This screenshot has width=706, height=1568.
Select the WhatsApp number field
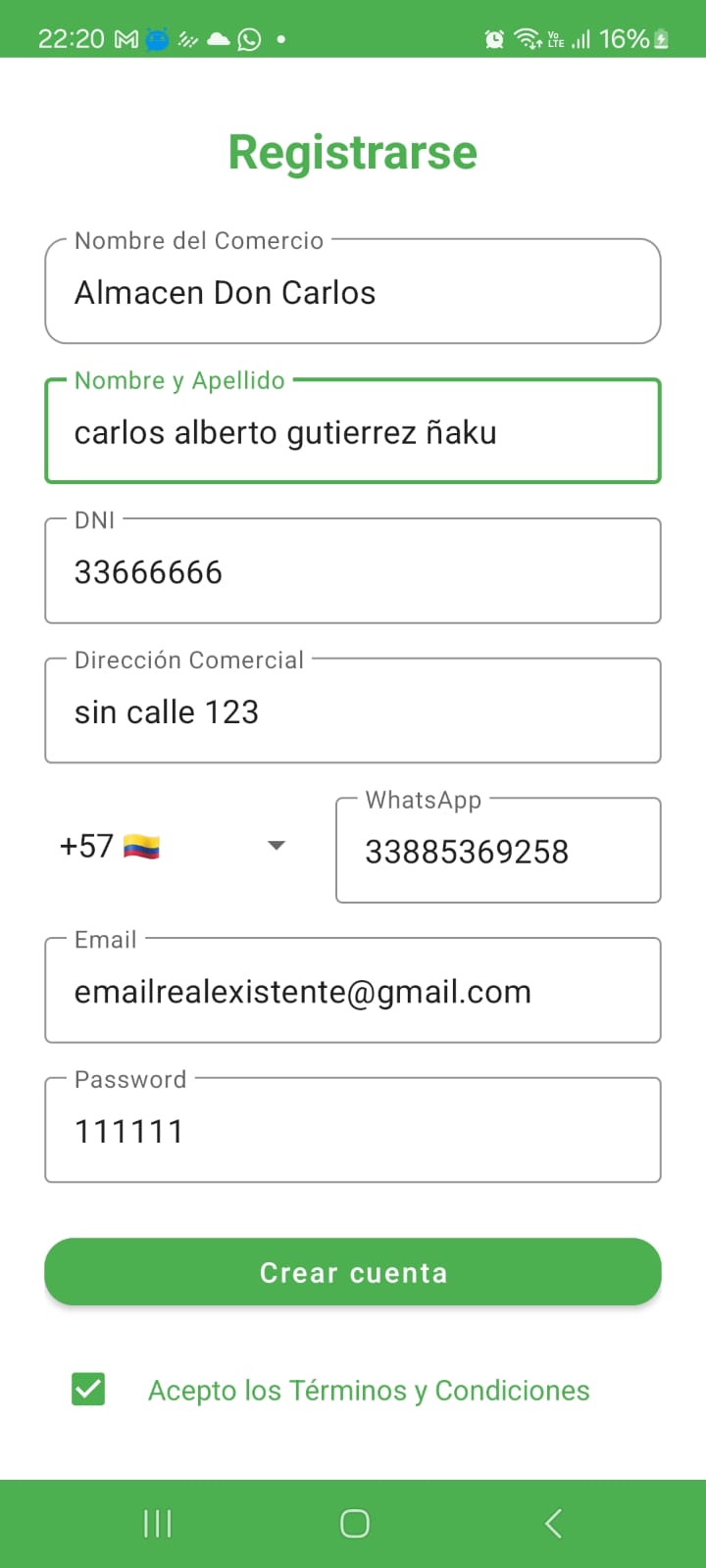498,852
